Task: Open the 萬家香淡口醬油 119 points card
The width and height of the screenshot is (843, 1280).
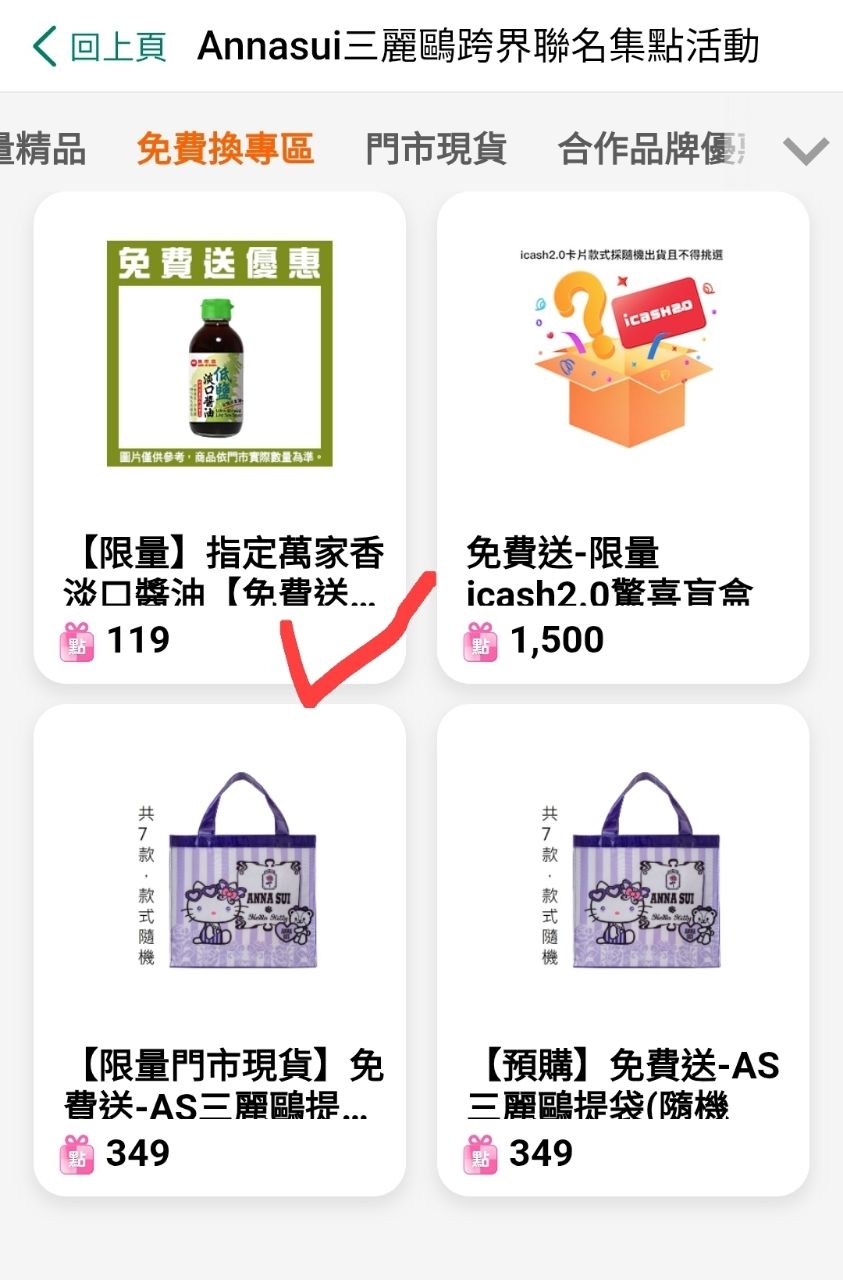Action: 220,437
